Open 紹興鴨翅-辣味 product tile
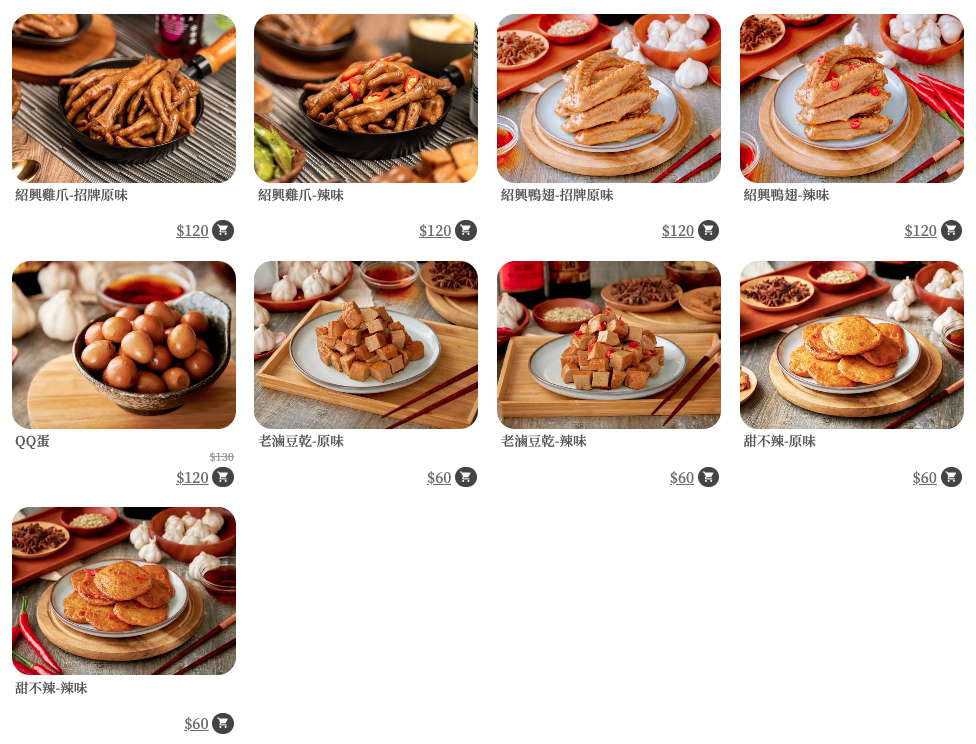976x744 pixels. [x=852, y=98]
